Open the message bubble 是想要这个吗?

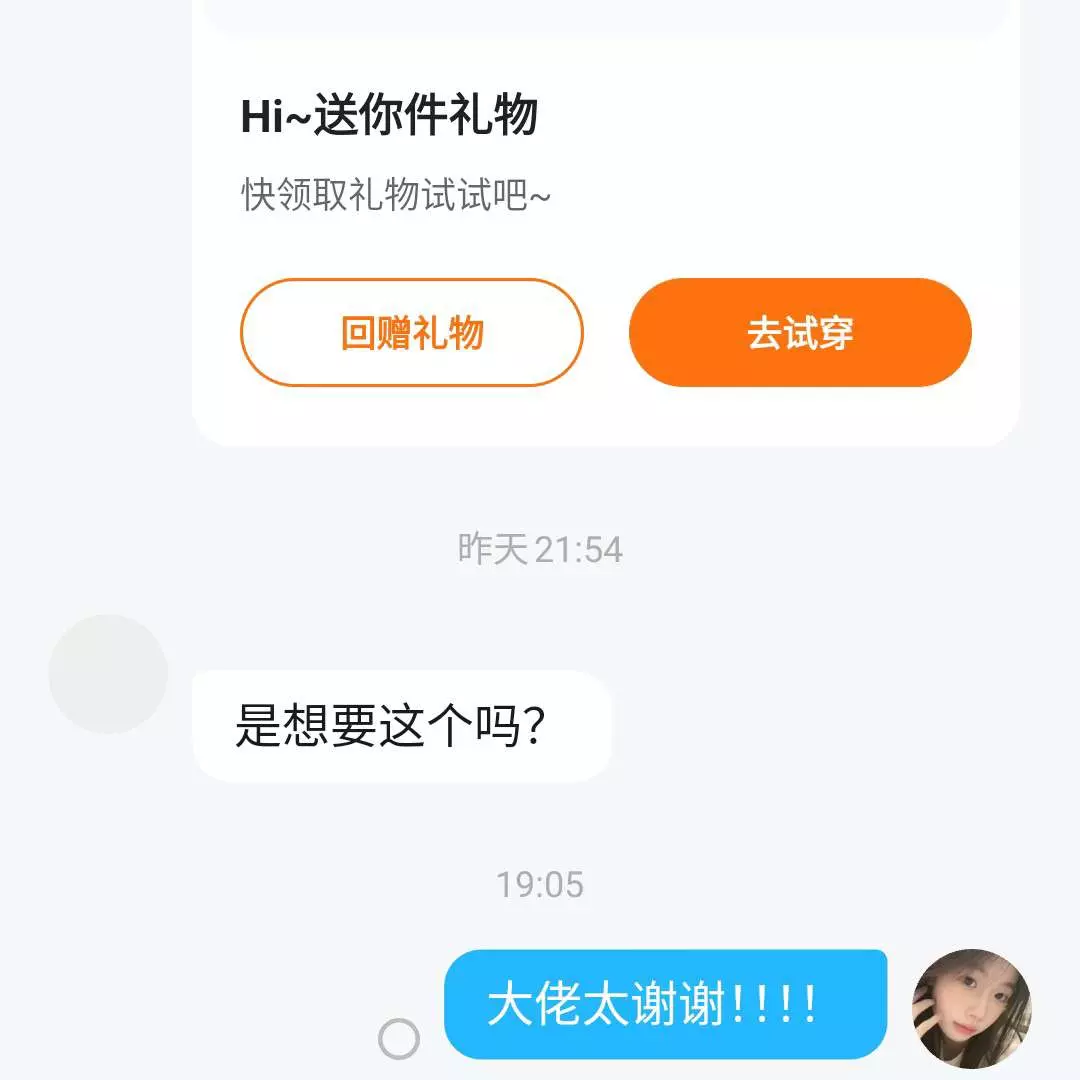(402, 727)
